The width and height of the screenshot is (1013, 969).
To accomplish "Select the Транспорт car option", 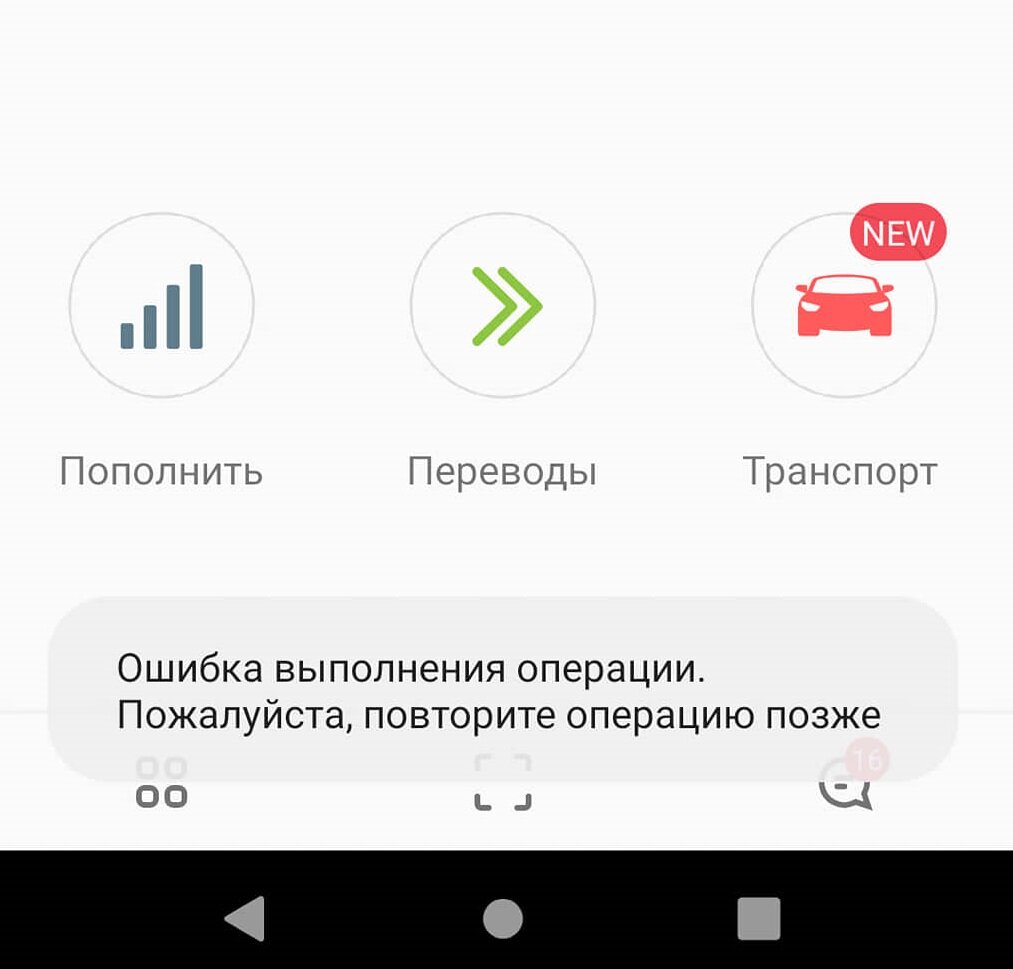I will click(x=843, y=305).
